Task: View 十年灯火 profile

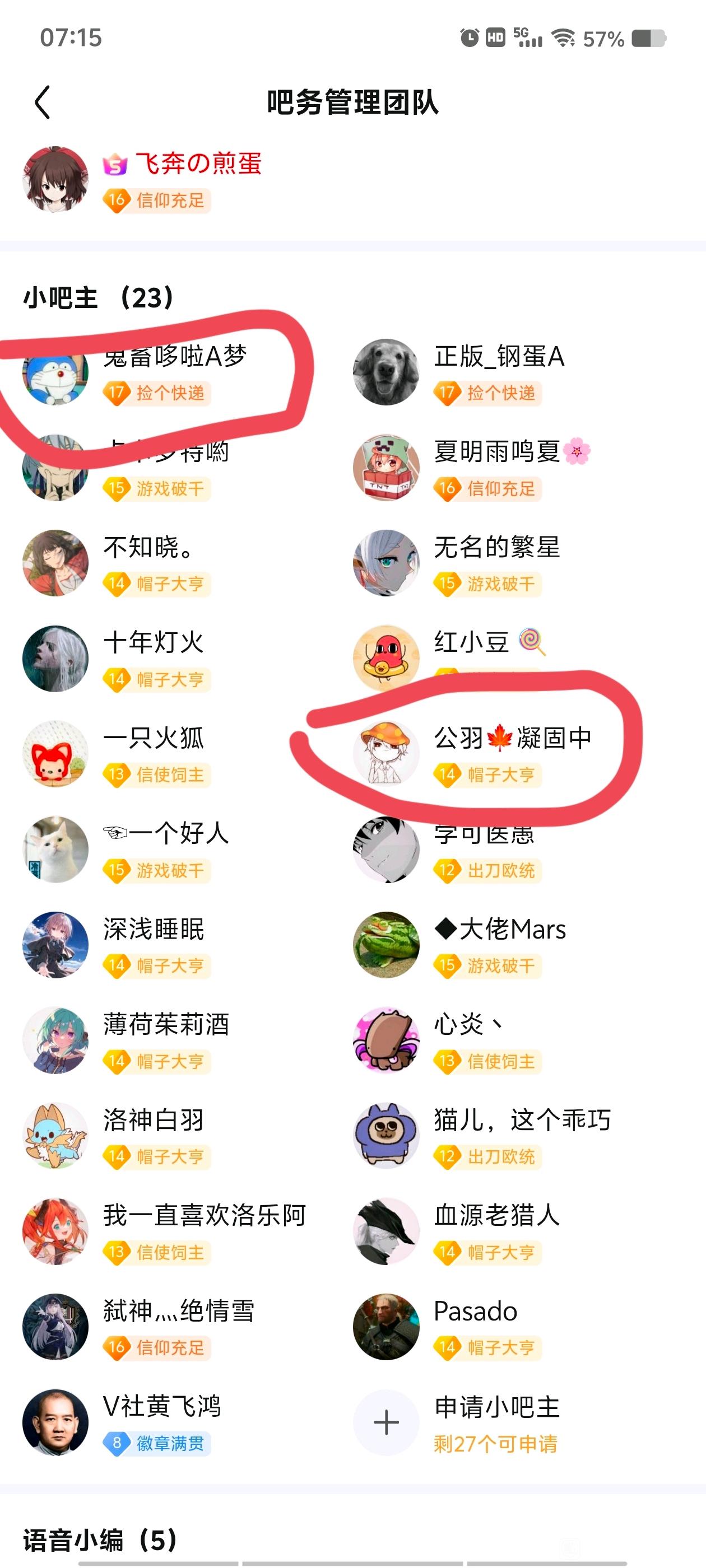Action: (153, 643)
